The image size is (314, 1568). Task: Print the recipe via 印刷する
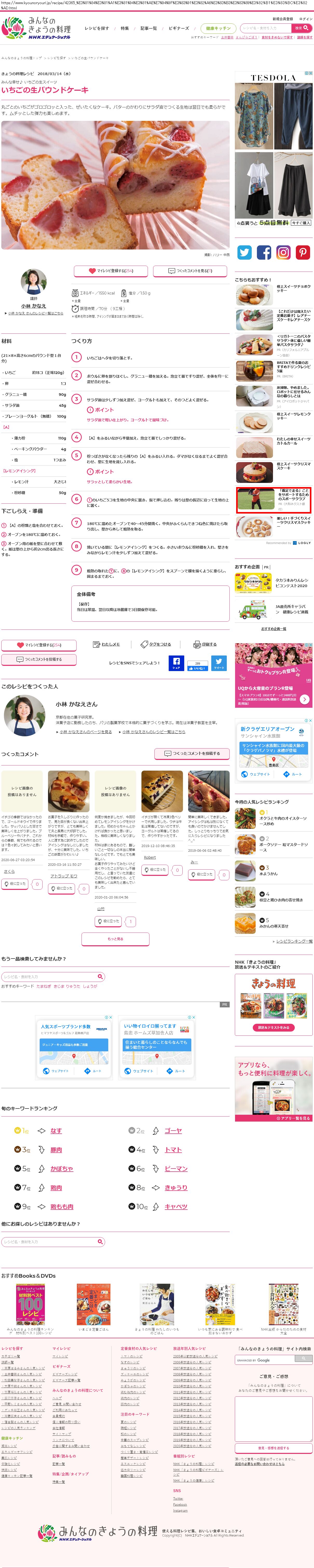pyautogui.click(x=205, y=644)
